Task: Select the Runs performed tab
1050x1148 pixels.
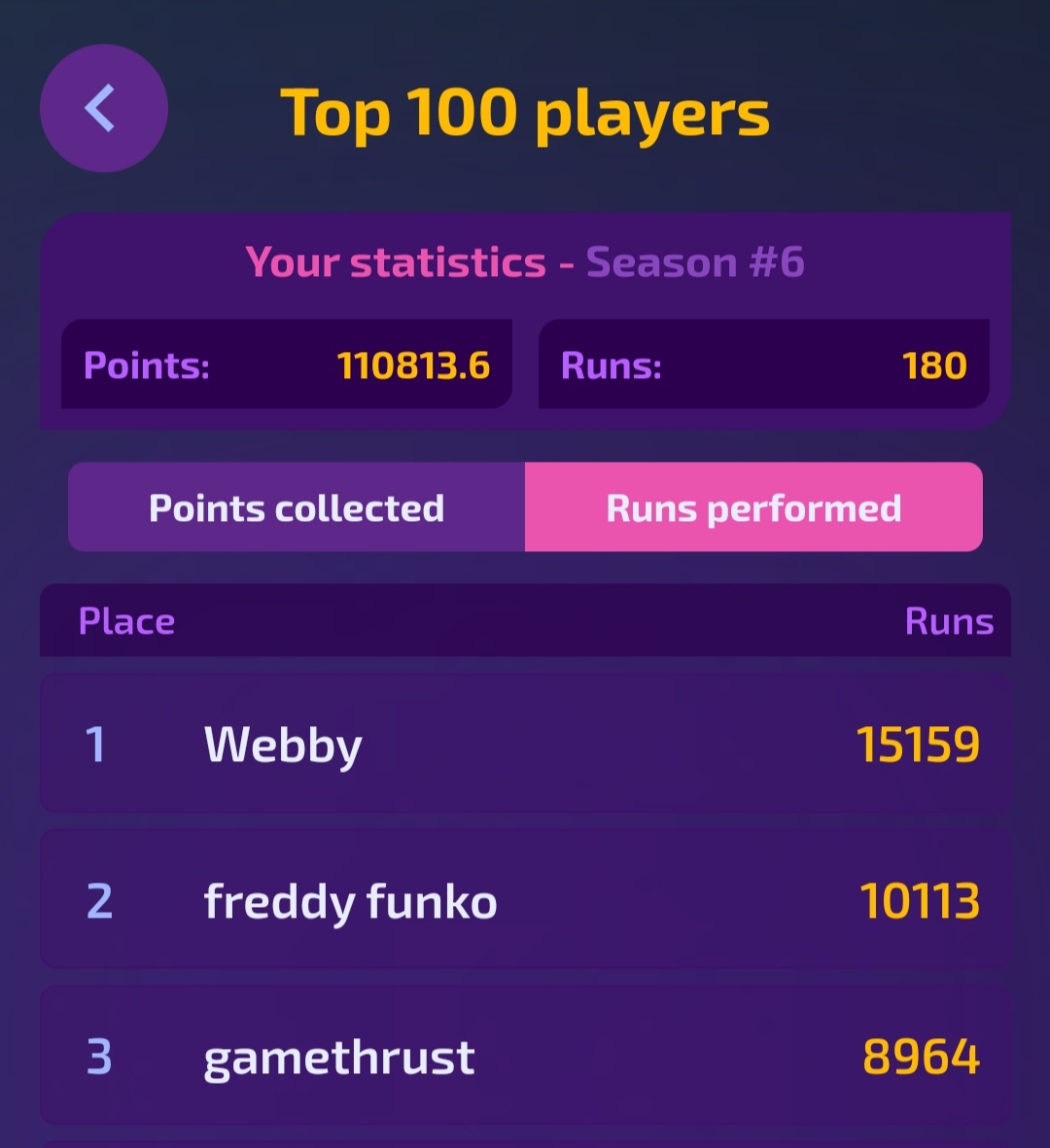Action: [x=753, y=506]
